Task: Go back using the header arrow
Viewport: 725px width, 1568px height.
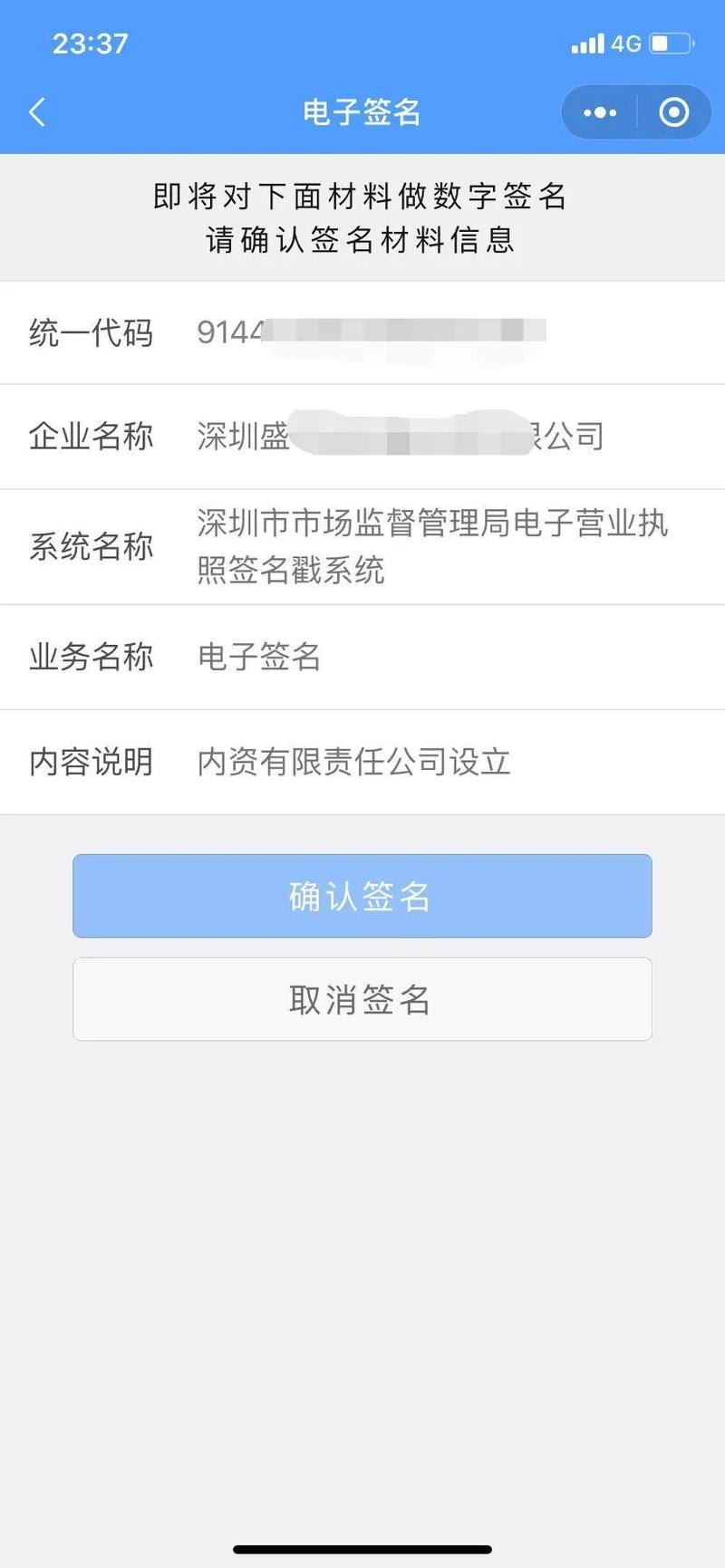Action: point(37,112)
